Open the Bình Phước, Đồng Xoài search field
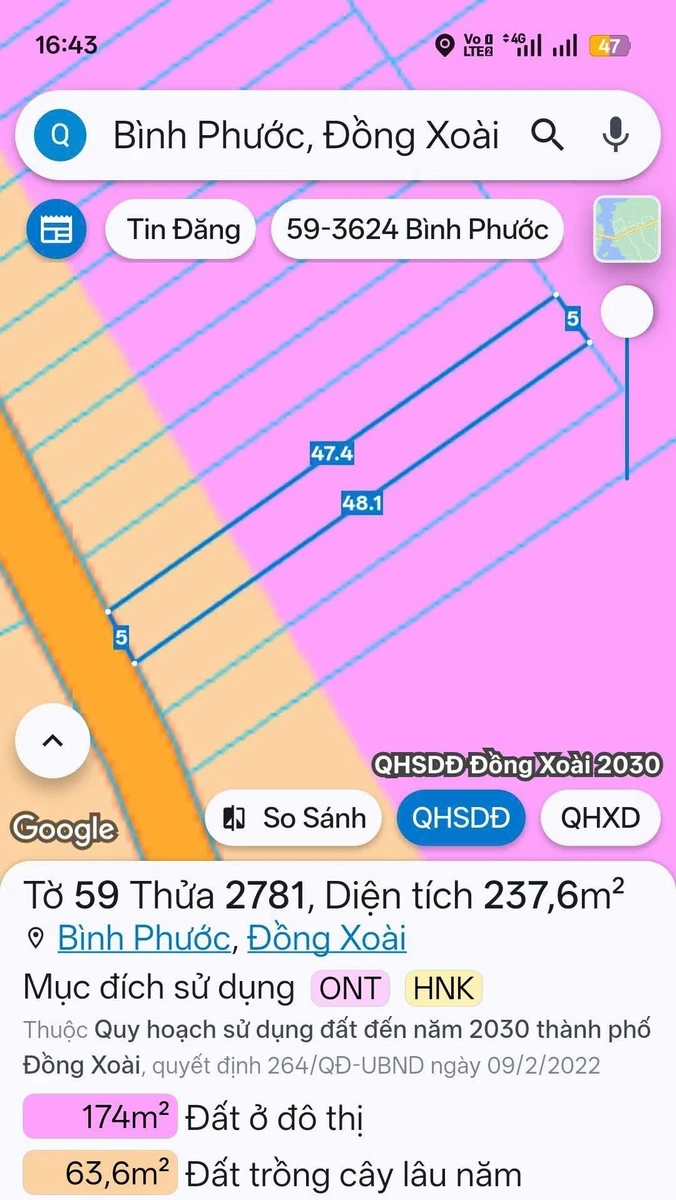Image resolution: width=676 pixels, height=1200 pixels. coord(305,135)
